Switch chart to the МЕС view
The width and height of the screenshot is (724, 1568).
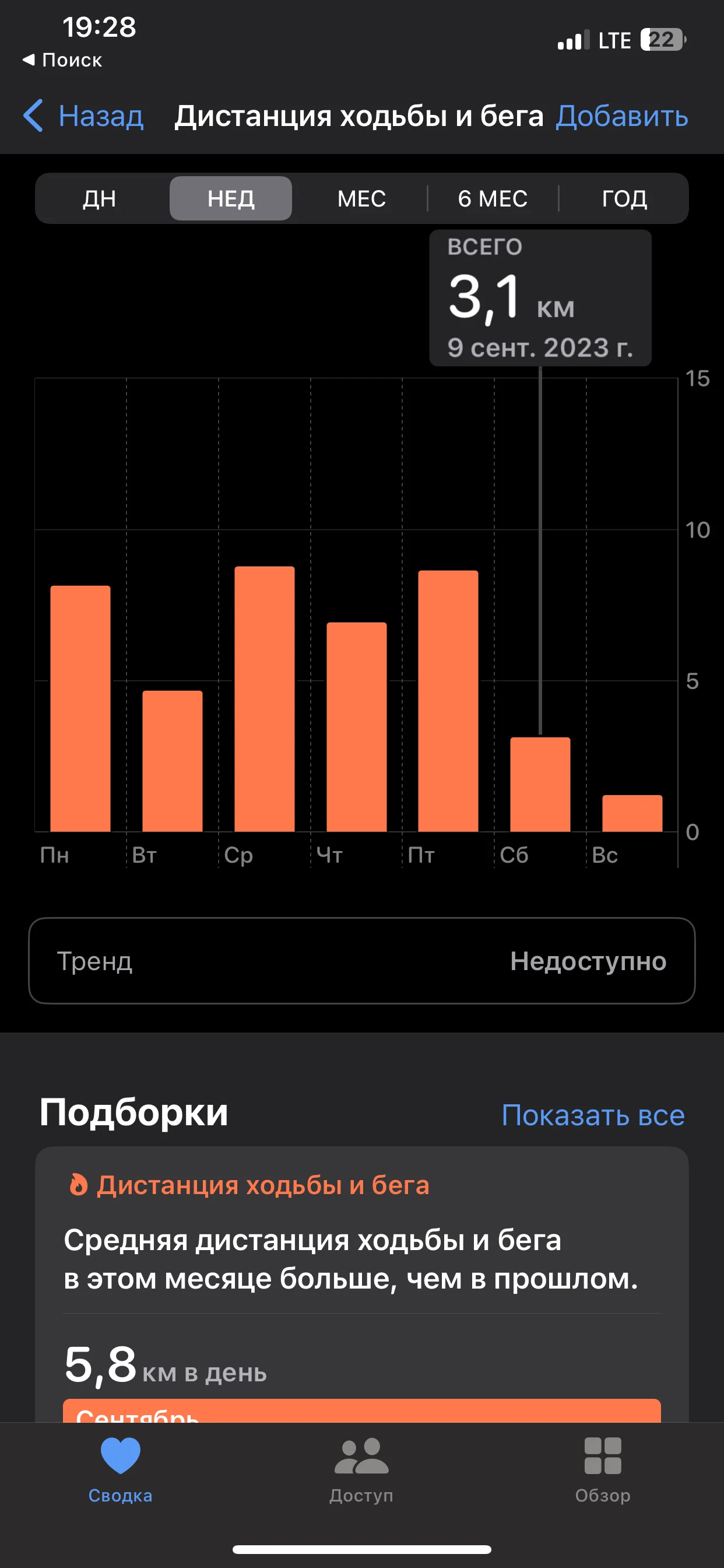pyautogui.click(x=361, y=198)
